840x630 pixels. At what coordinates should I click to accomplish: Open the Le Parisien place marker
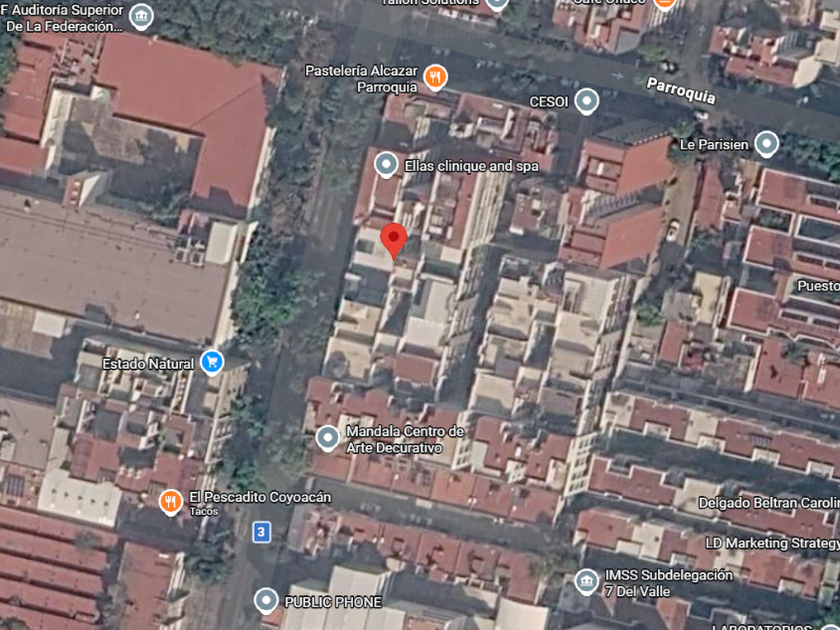[767, 144]
